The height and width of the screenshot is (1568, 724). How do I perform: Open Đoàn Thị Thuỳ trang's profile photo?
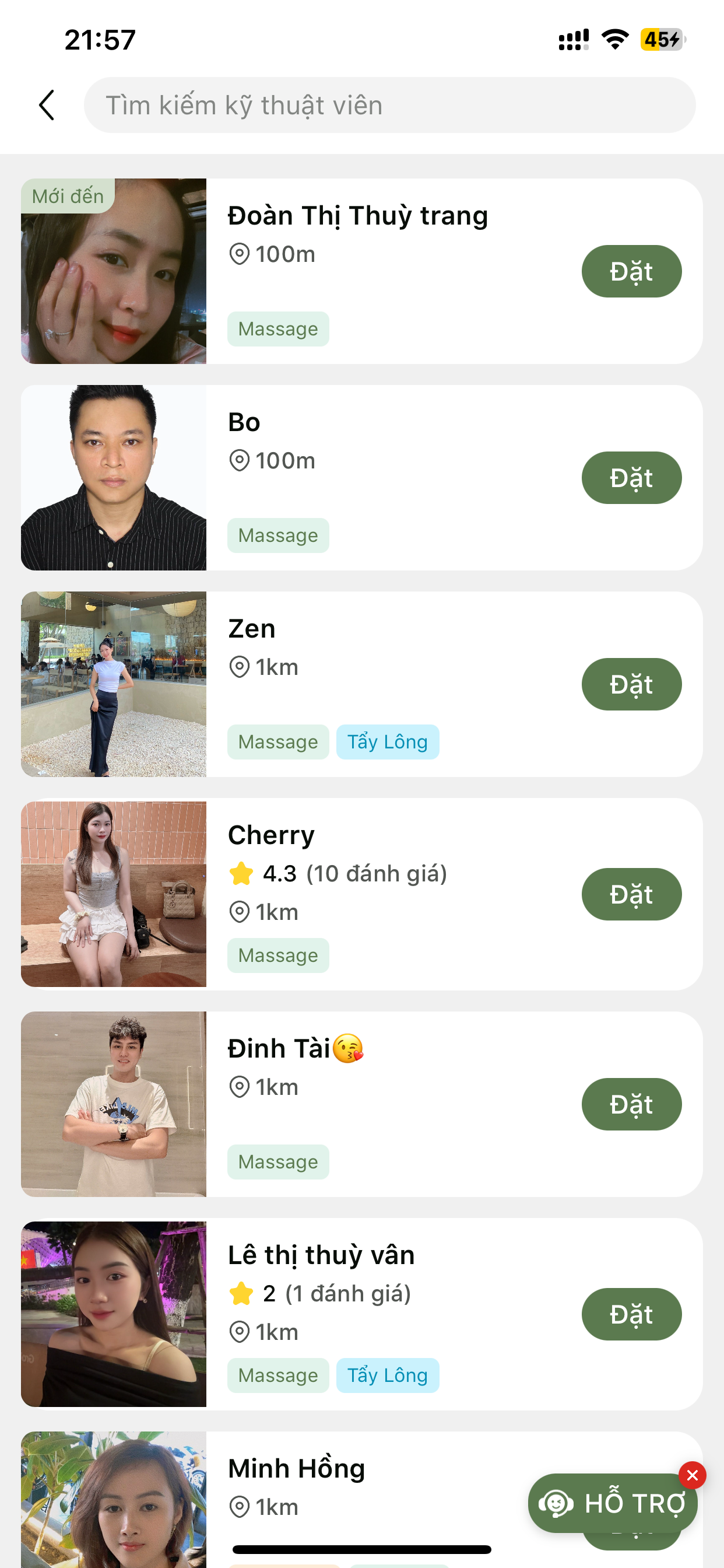(114, 271)
